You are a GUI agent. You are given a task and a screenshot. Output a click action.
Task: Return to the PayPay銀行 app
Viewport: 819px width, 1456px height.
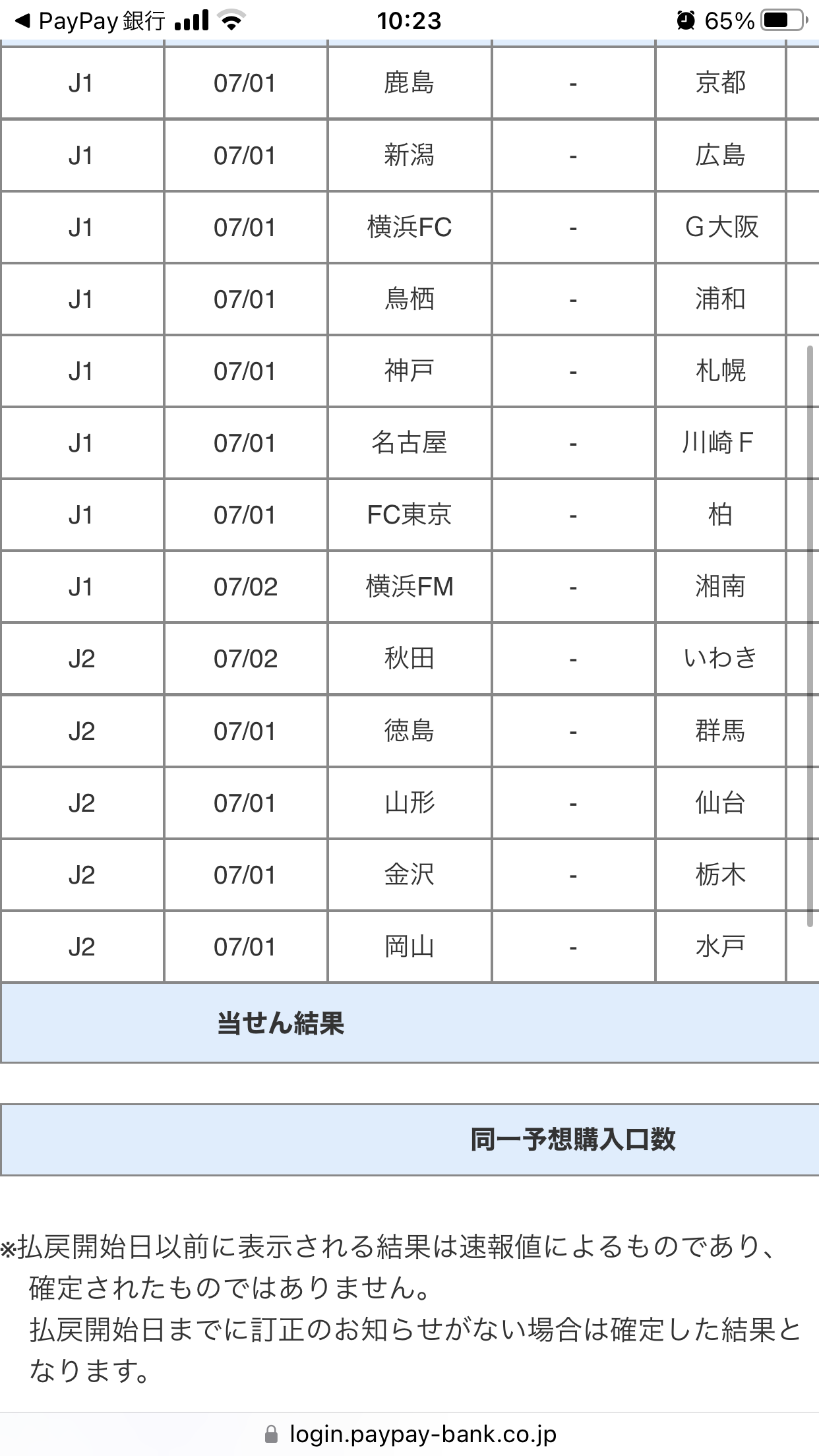pyautogui.click(x=90, y=21)
